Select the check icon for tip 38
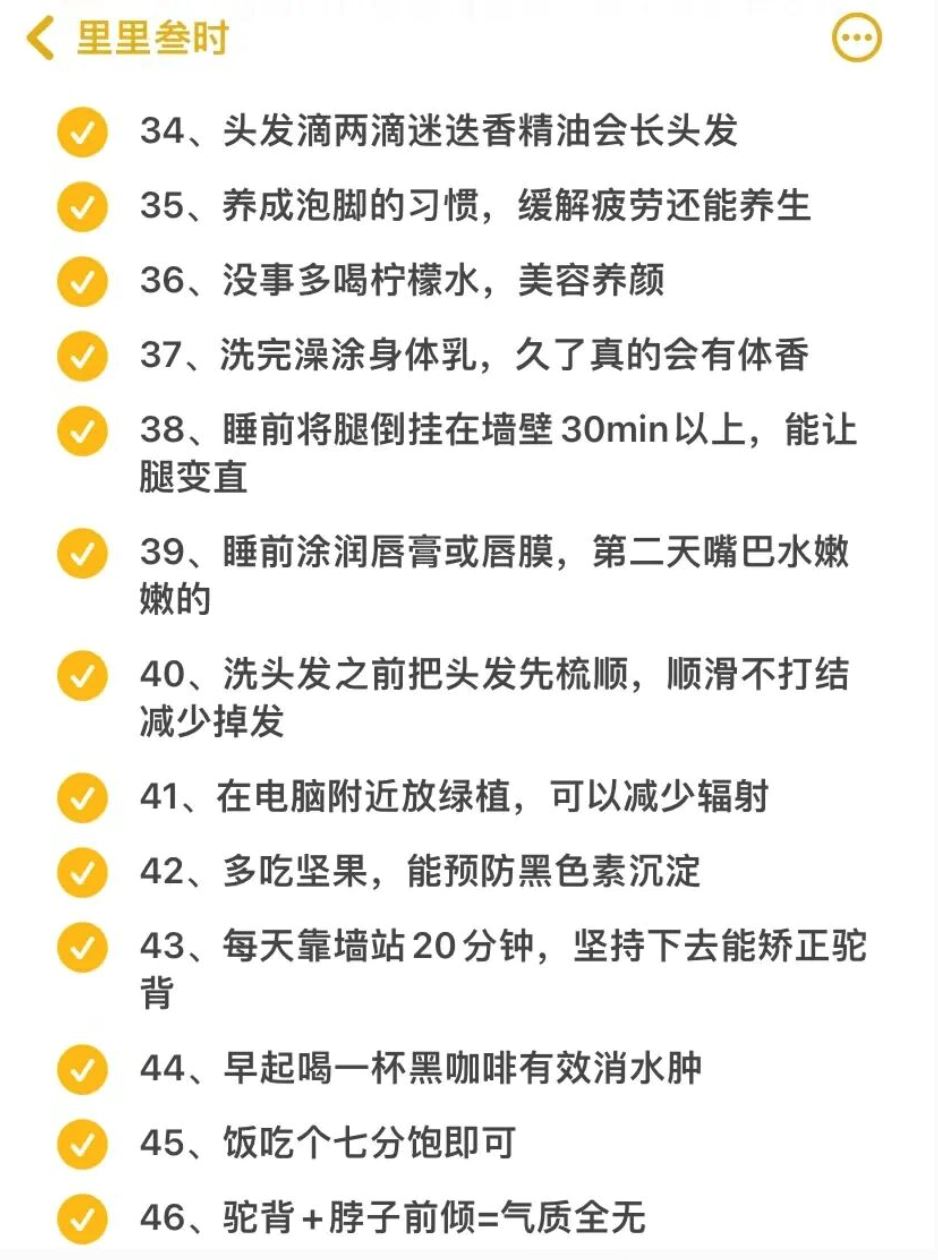The height and width of the screenshot is (1260, 938). (81, 430)
